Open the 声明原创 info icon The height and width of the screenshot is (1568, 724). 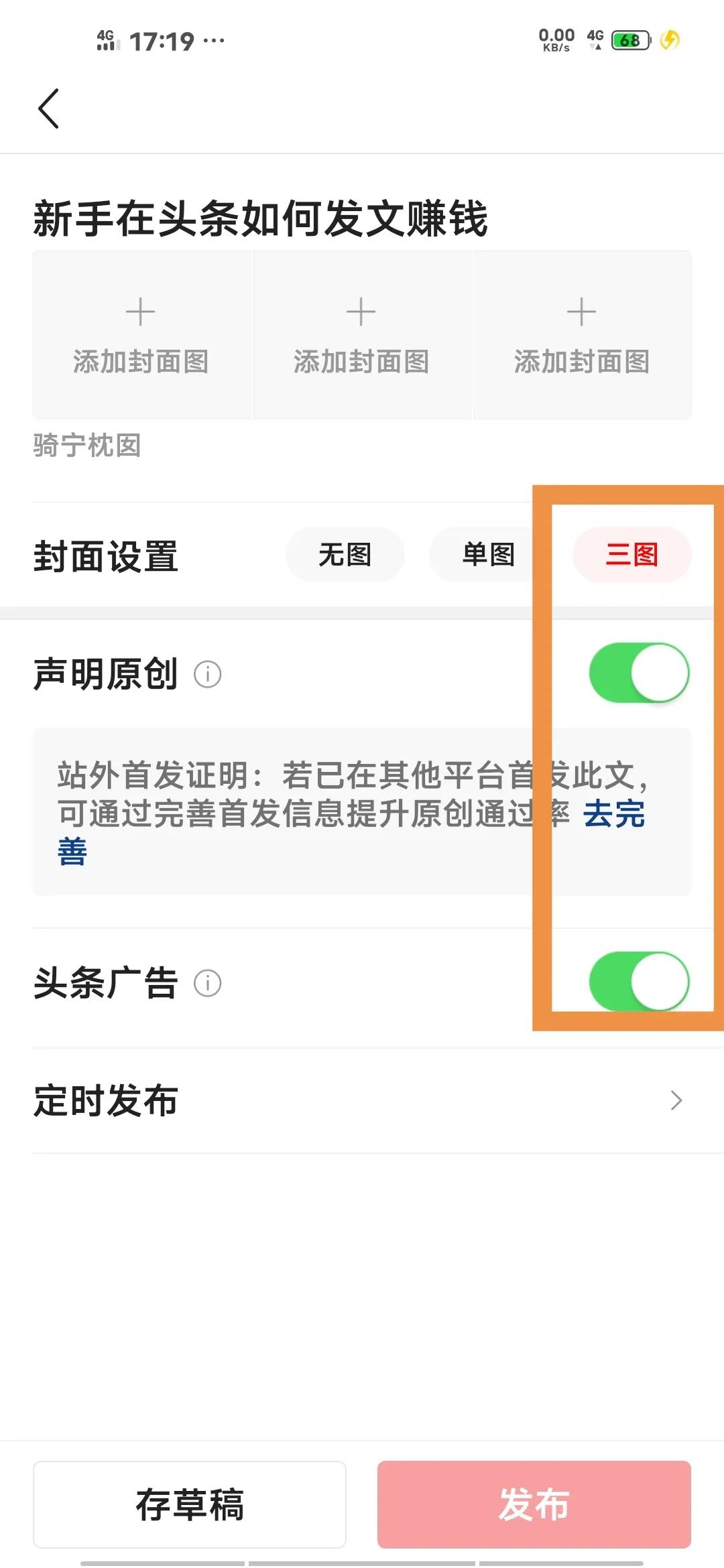coord(208,675)
